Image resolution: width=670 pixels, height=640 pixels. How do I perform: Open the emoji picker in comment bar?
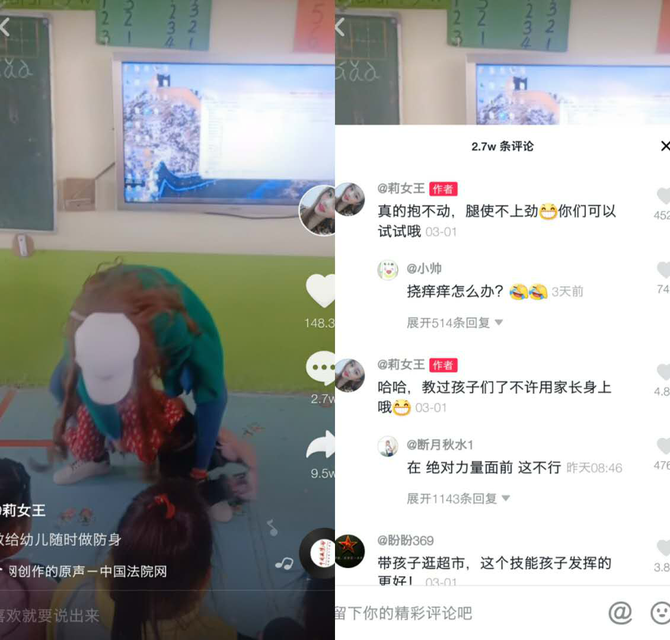[x=660, y=612]
